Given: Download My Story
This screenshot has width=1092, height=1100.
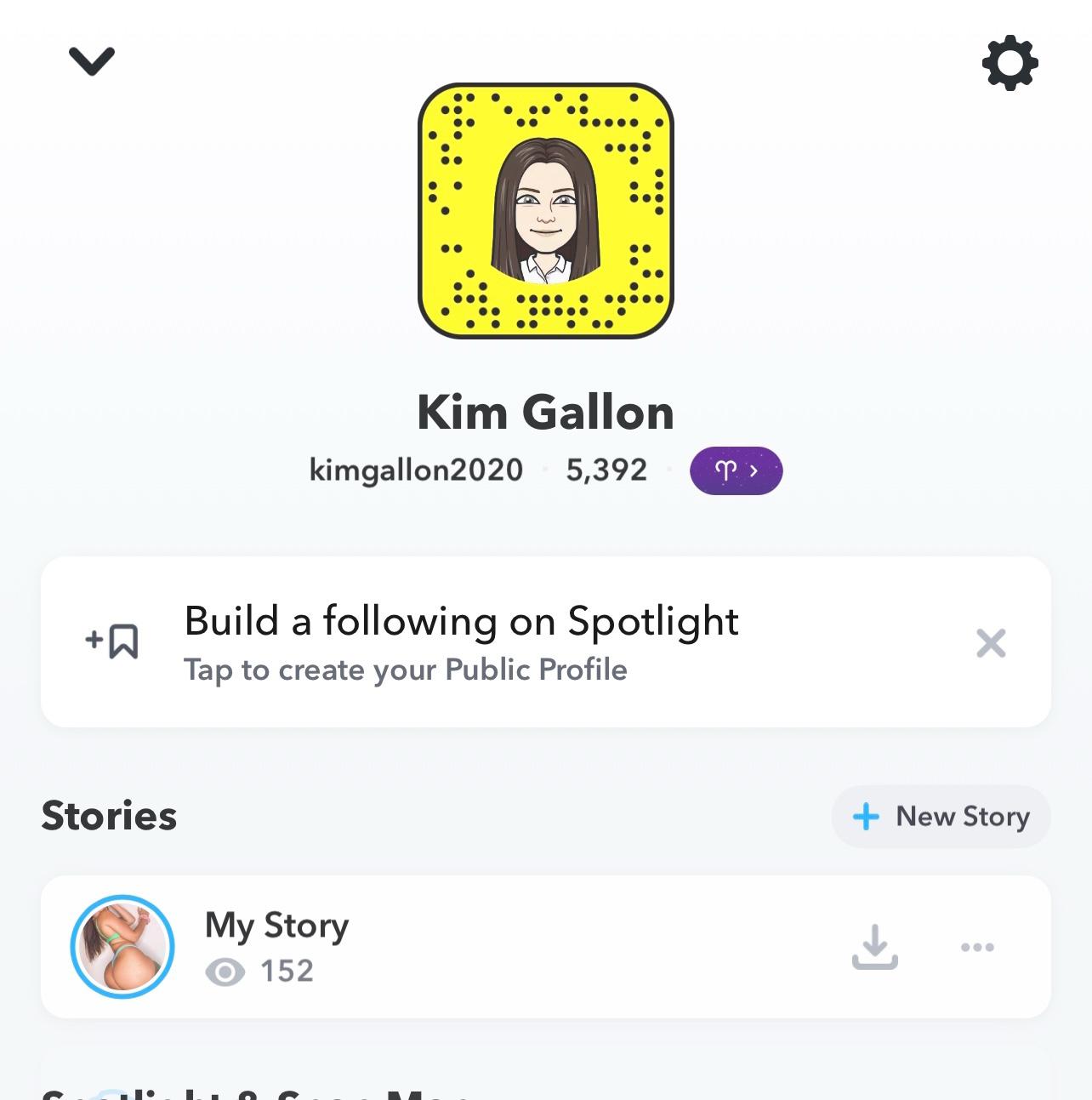Looking at the screenshot, I should [x=874, y=947].
